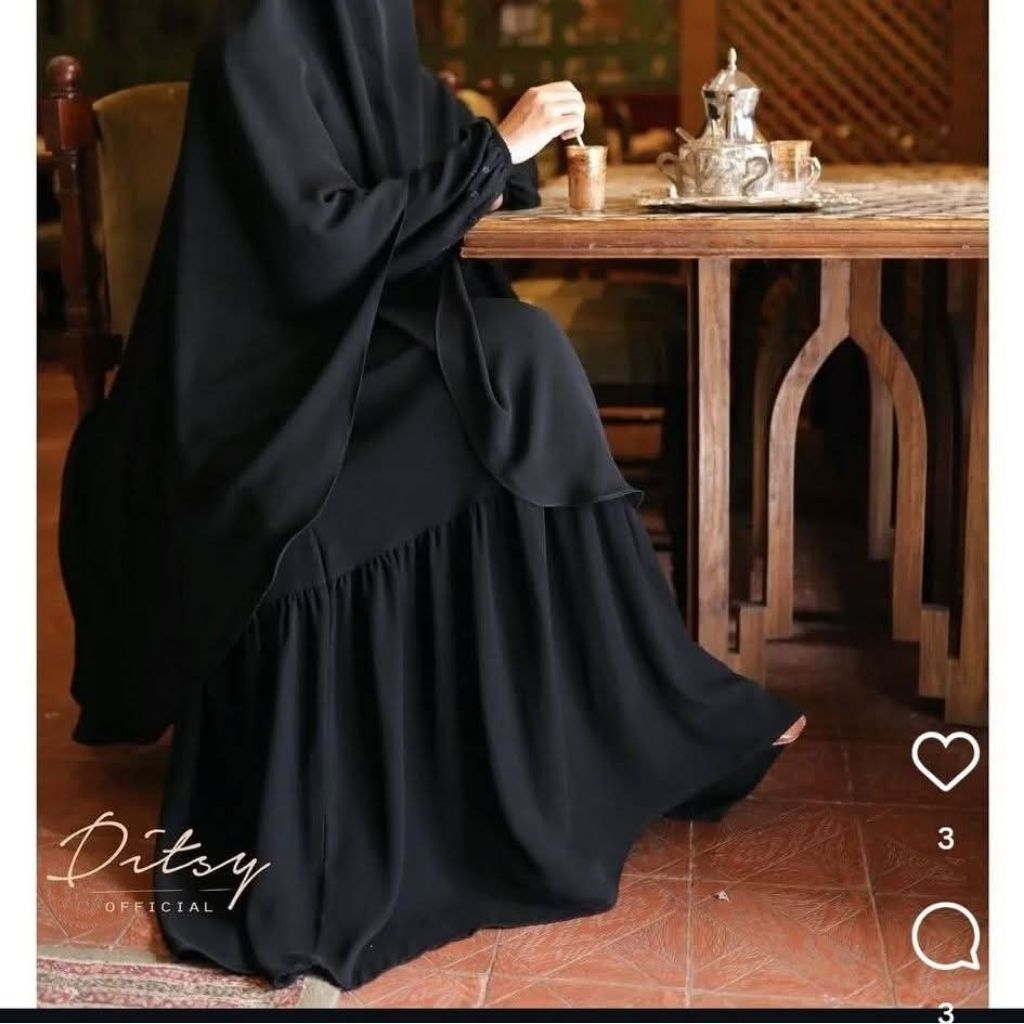
Task: Open the comments on this post
Action: pyautogui.click(x=945, y=936)
